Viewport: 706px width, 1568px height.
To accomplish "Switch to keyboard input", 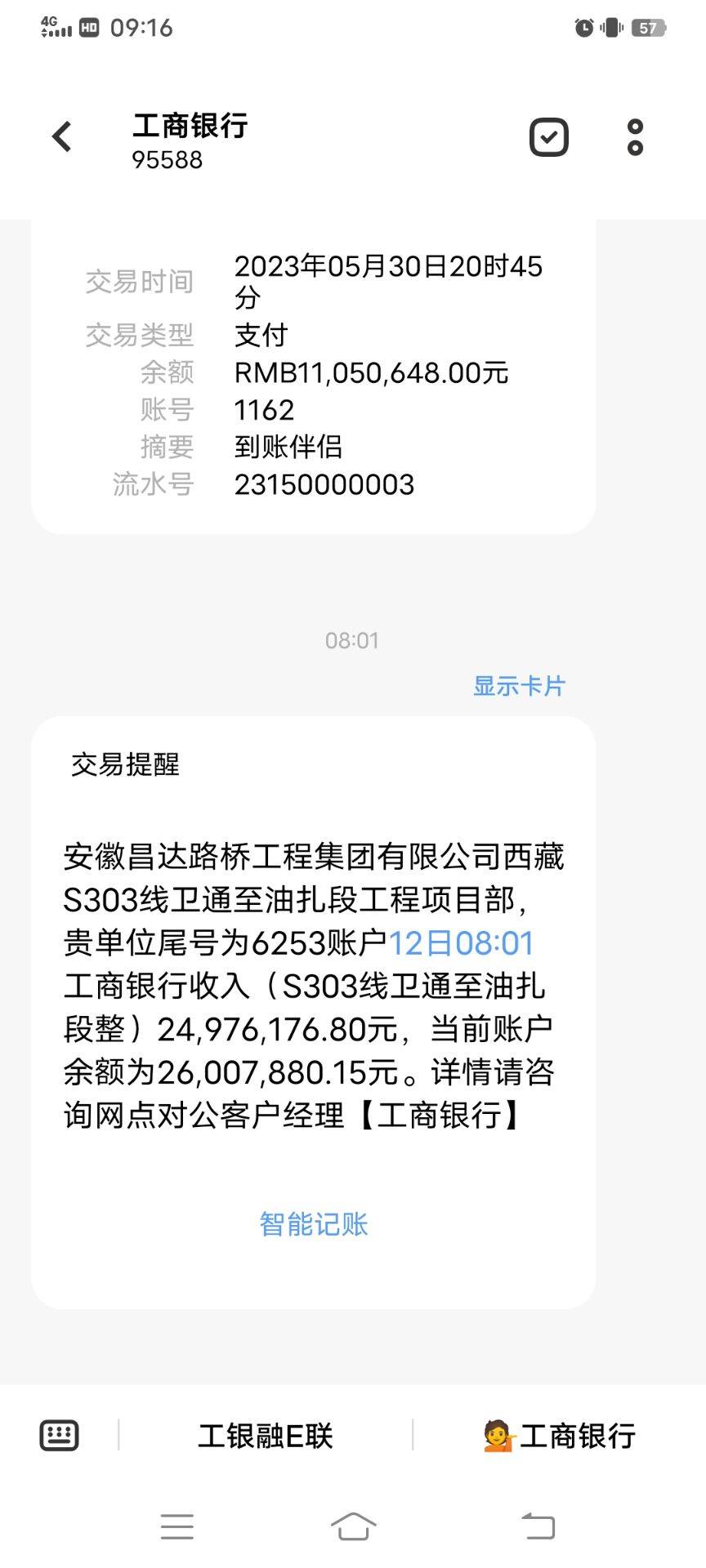I will click(59, 1435).
